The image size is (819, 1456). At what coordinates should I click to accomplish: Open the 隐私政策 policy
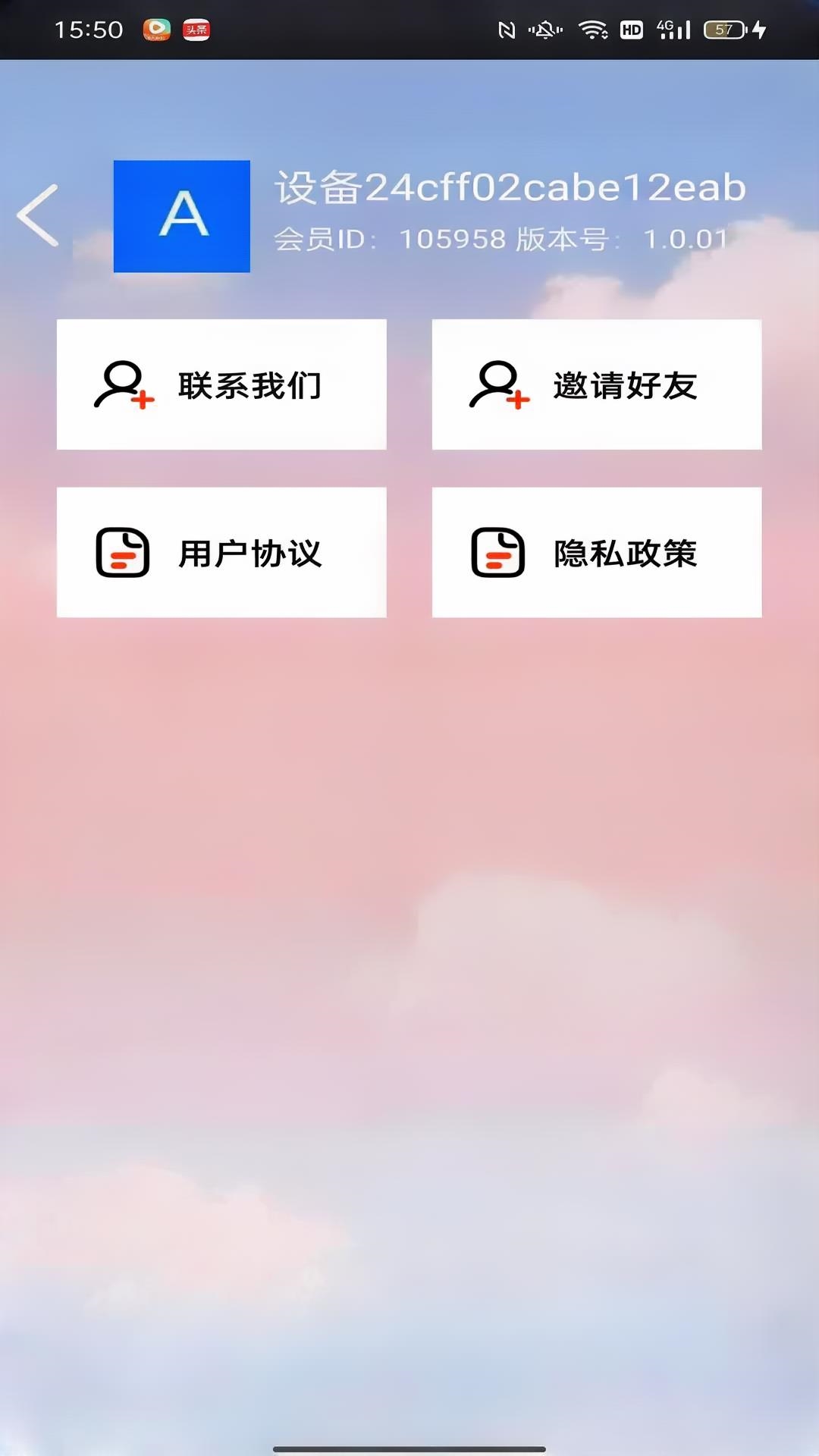pos(596,552)
